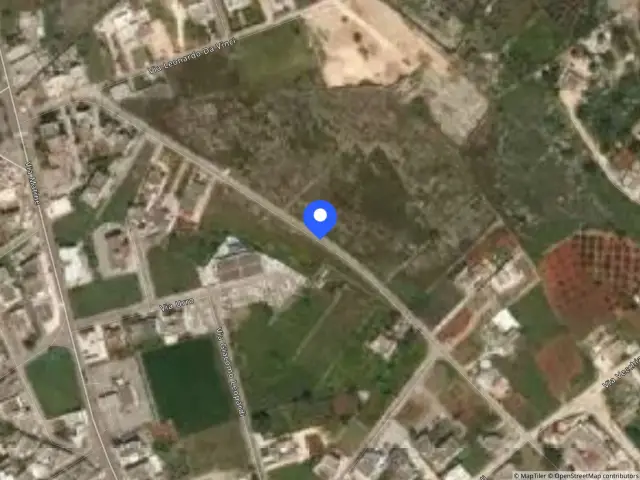Open the MapTiler attribution link
The image size is (640, 480).
click(530, 476)
